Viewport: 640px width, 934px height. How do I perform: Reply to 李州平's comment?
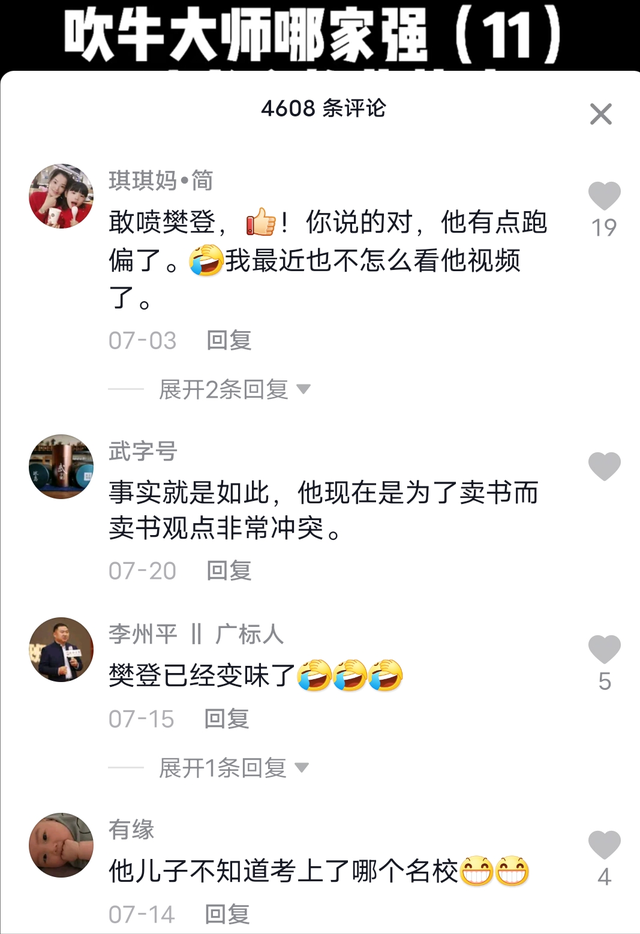(227, 718)
